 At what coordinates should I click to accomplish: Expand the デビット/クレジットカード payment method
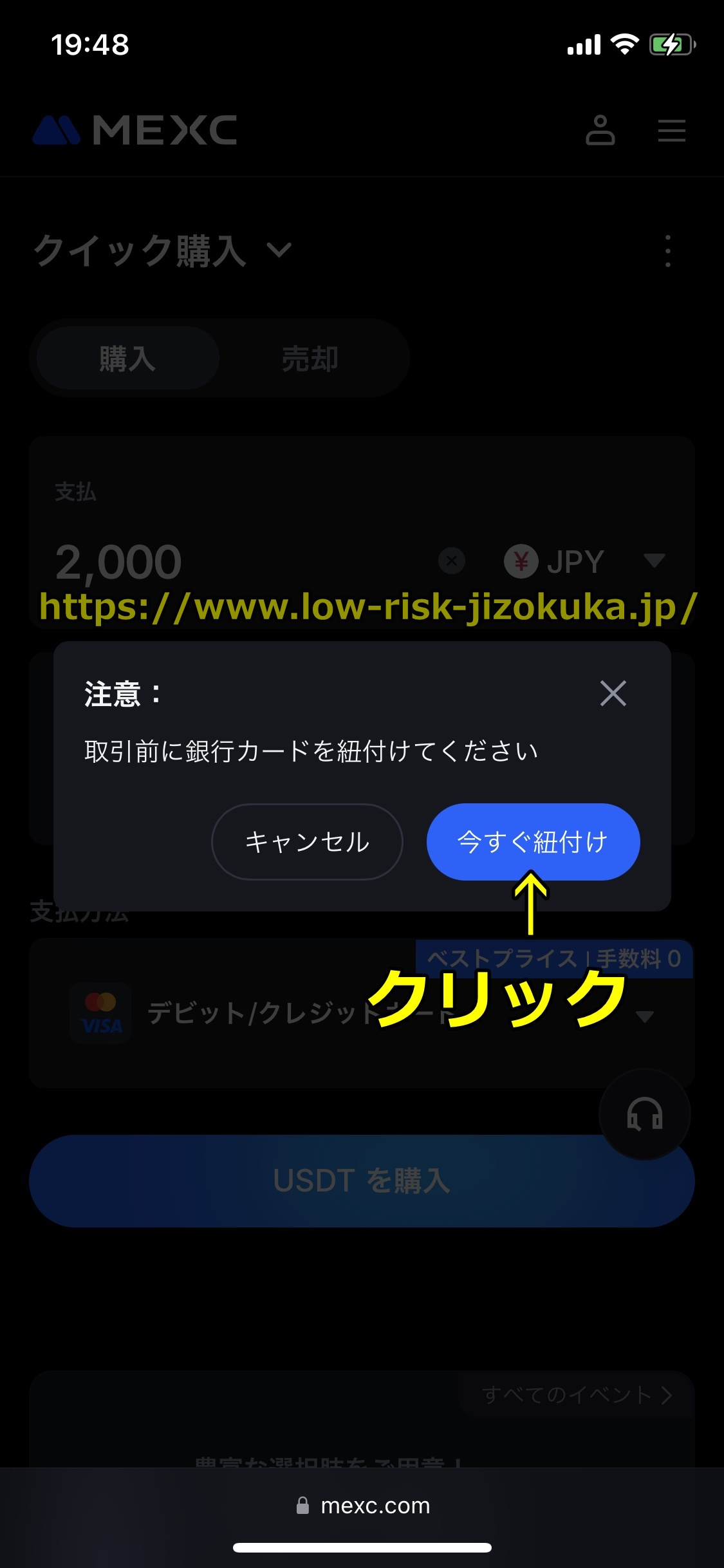click(644, 1016)
